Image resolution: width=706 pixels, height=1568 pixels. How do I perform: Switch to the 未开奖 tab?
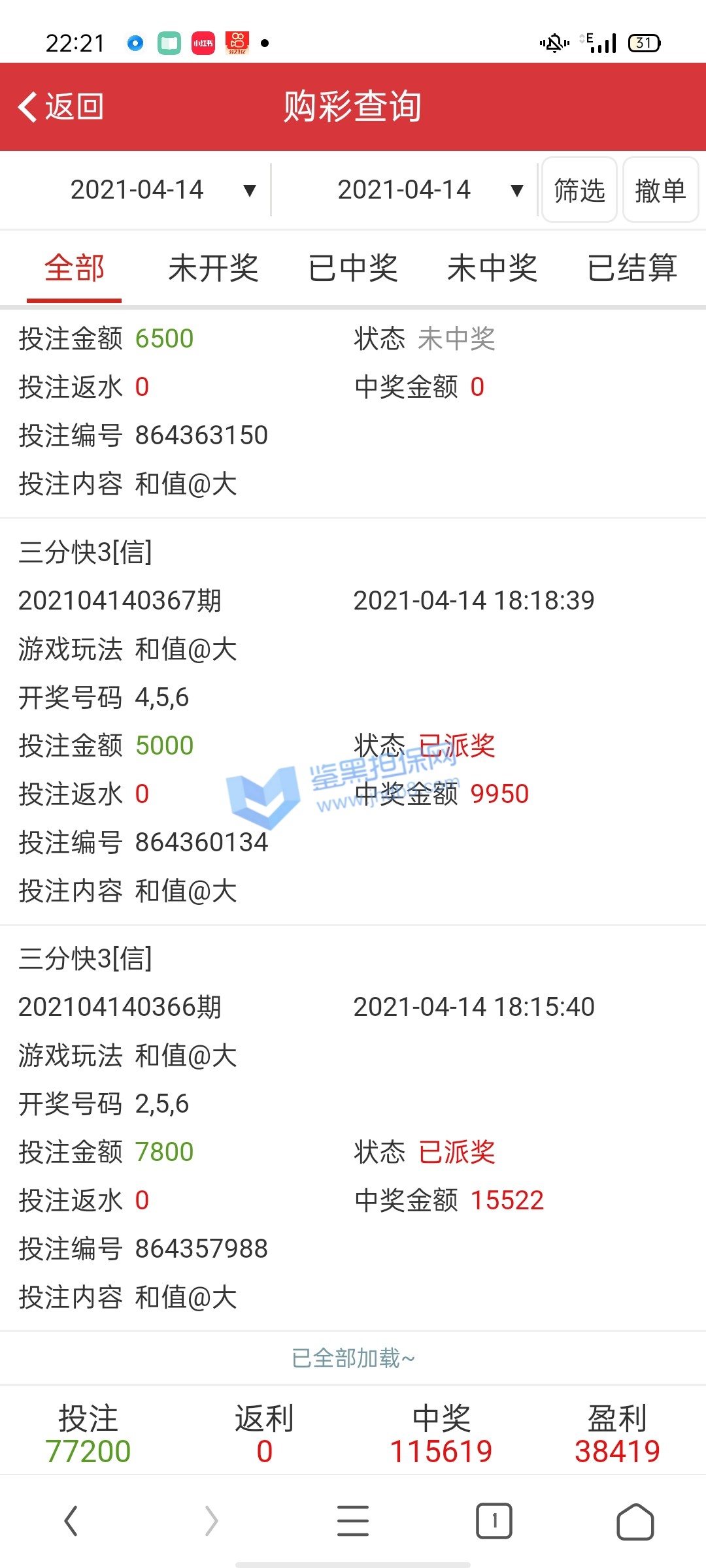(213, 269)
